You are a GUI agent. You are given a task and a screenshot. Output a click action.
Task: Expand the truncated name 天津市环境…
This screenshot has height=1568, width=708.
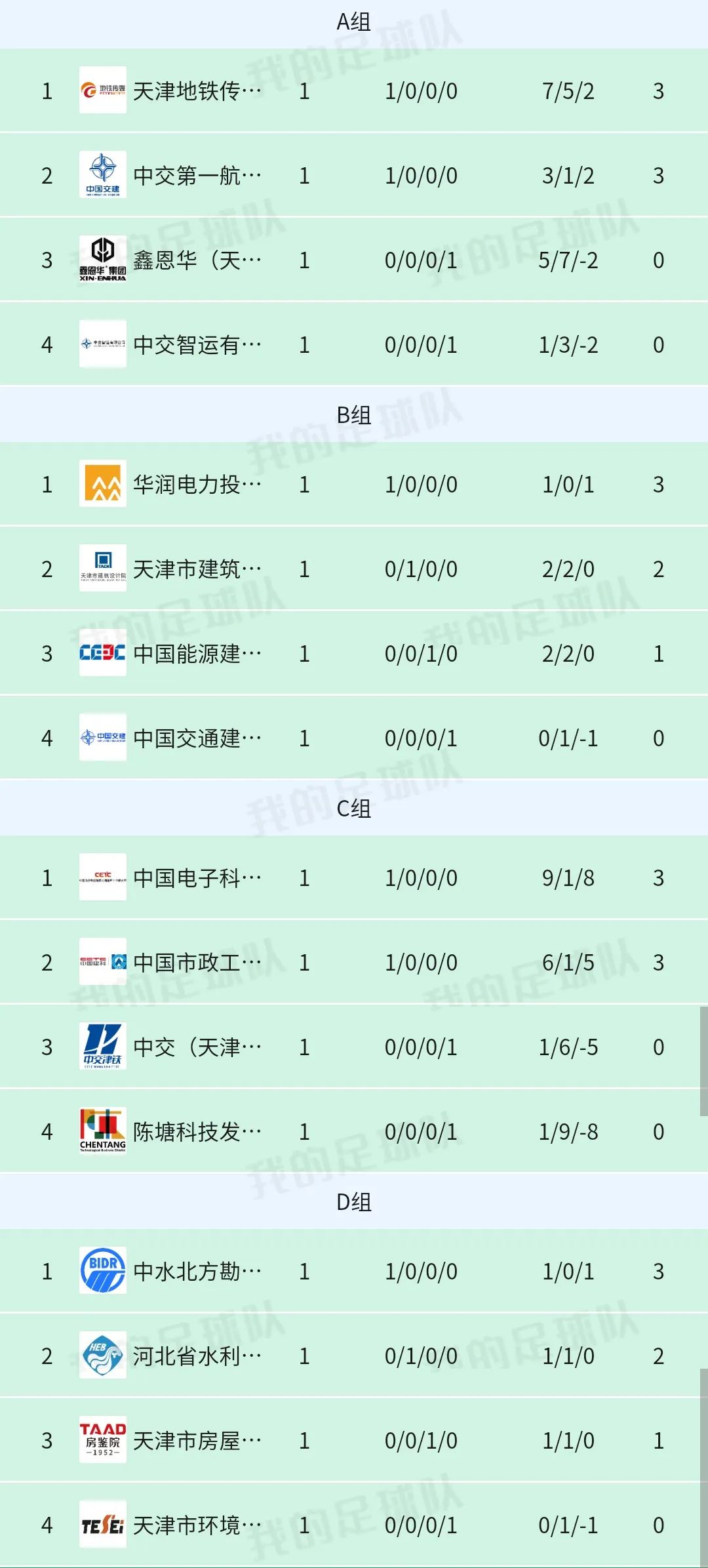tap(197, 1525)
